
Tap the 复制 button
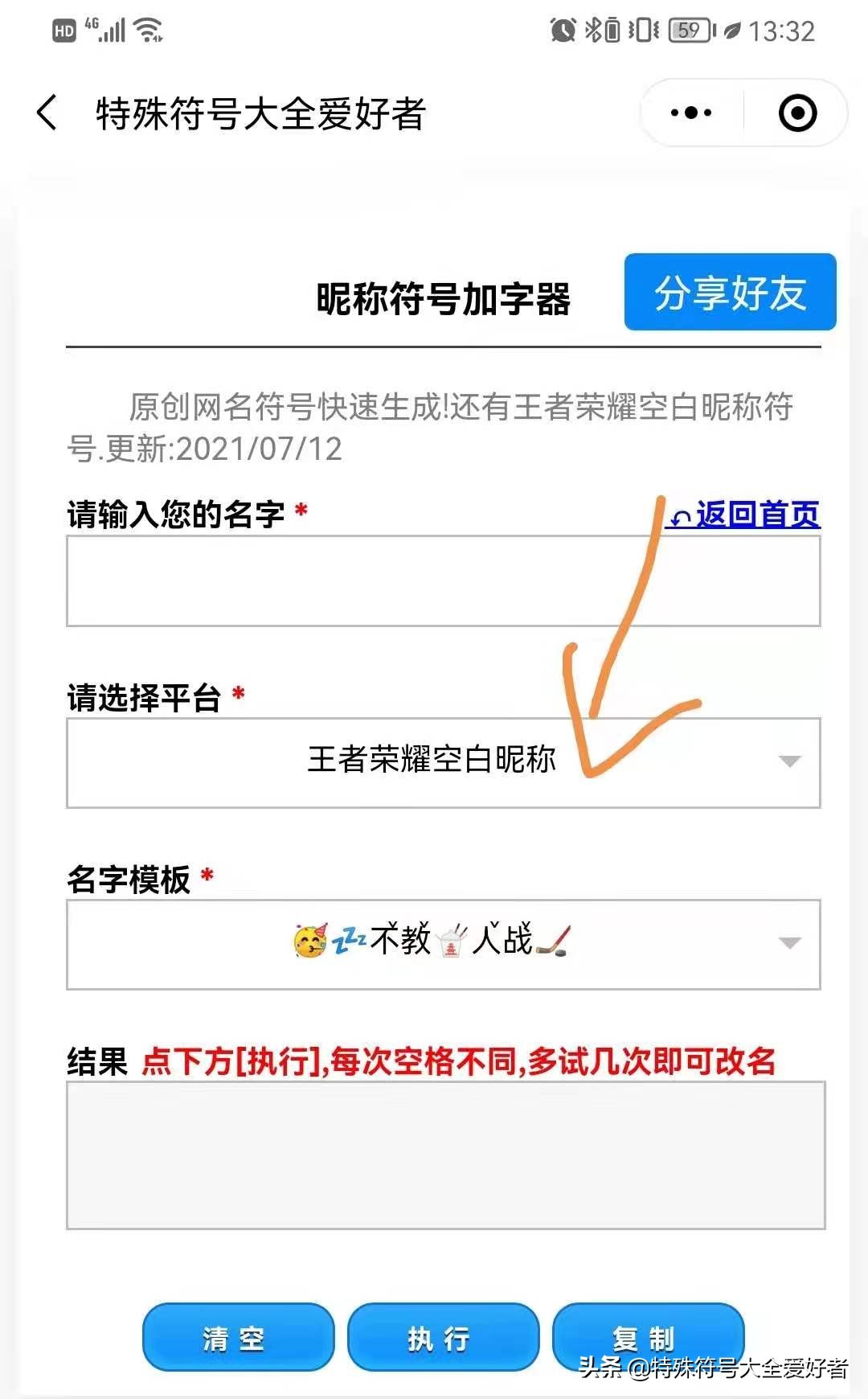coord(647,1338)
